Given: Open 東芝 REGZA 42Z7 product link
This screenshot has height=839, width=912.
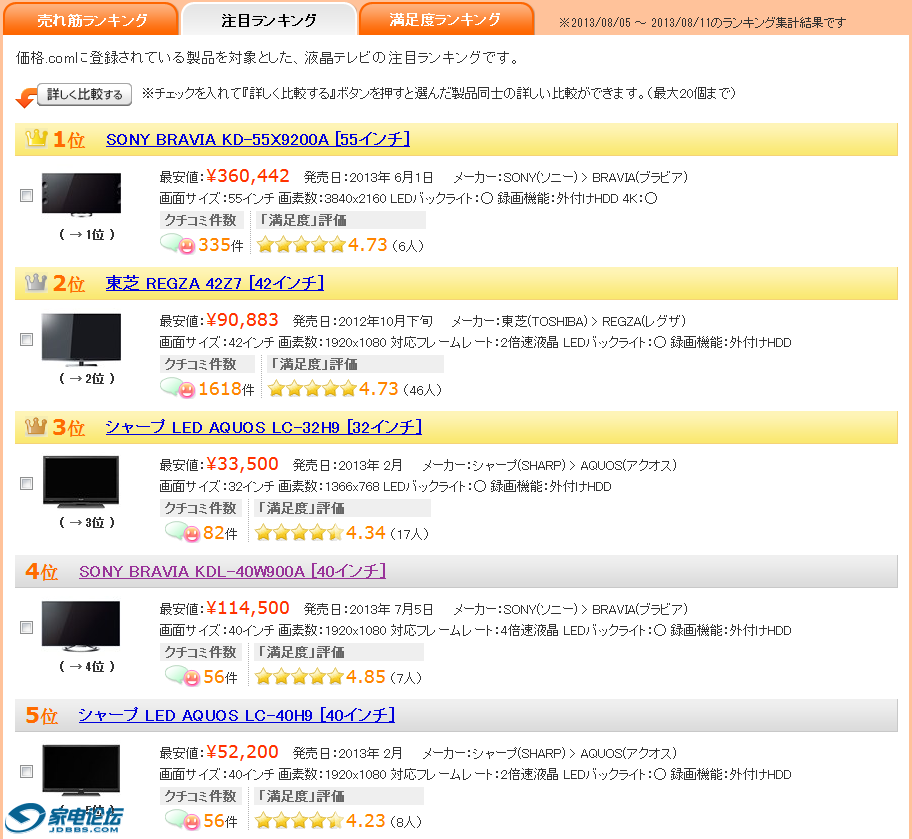Looking at the screenshot, I should click(x=215, y=283).
